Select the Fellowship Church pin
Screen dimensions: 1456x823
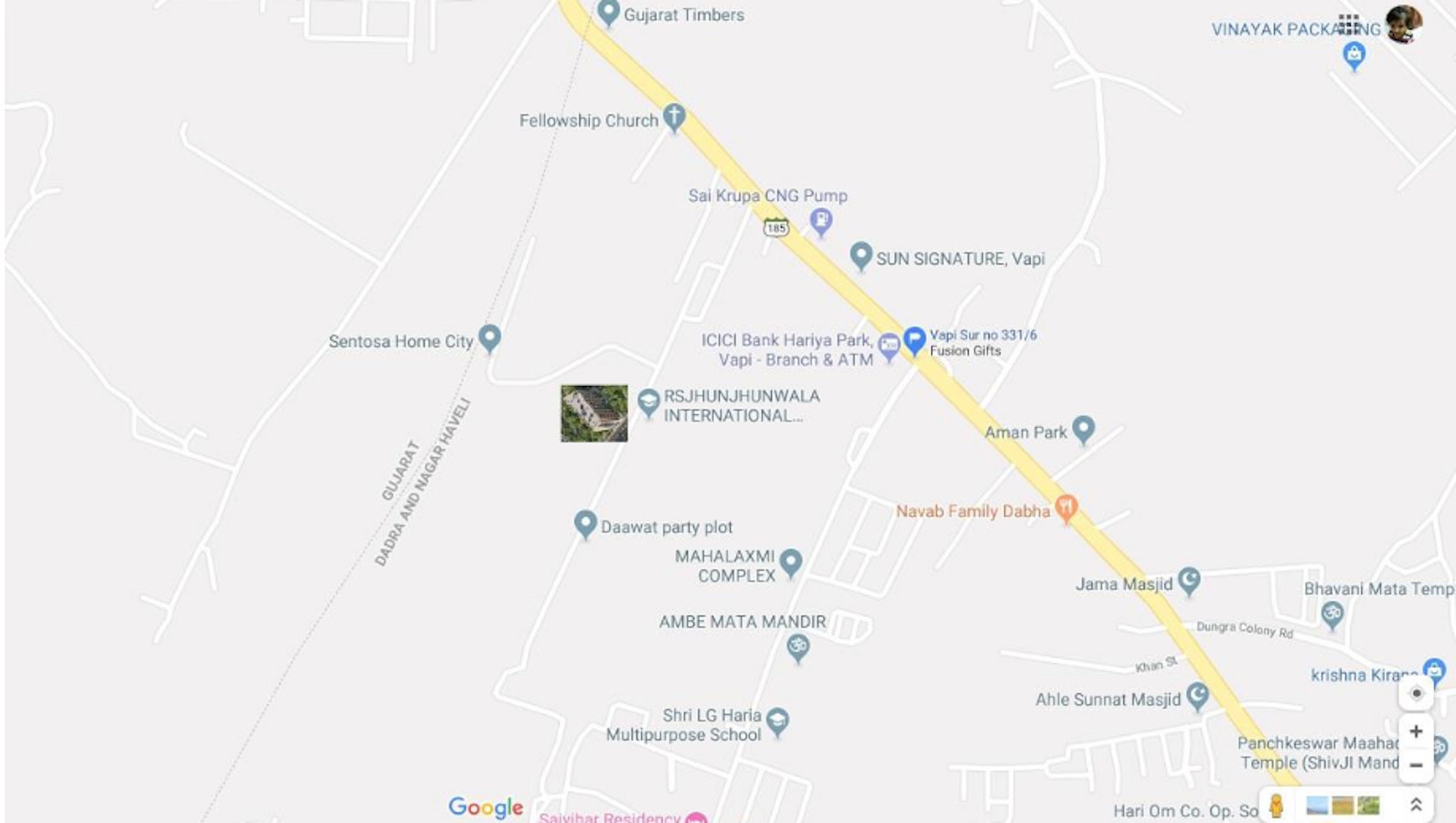coord(674,116)
